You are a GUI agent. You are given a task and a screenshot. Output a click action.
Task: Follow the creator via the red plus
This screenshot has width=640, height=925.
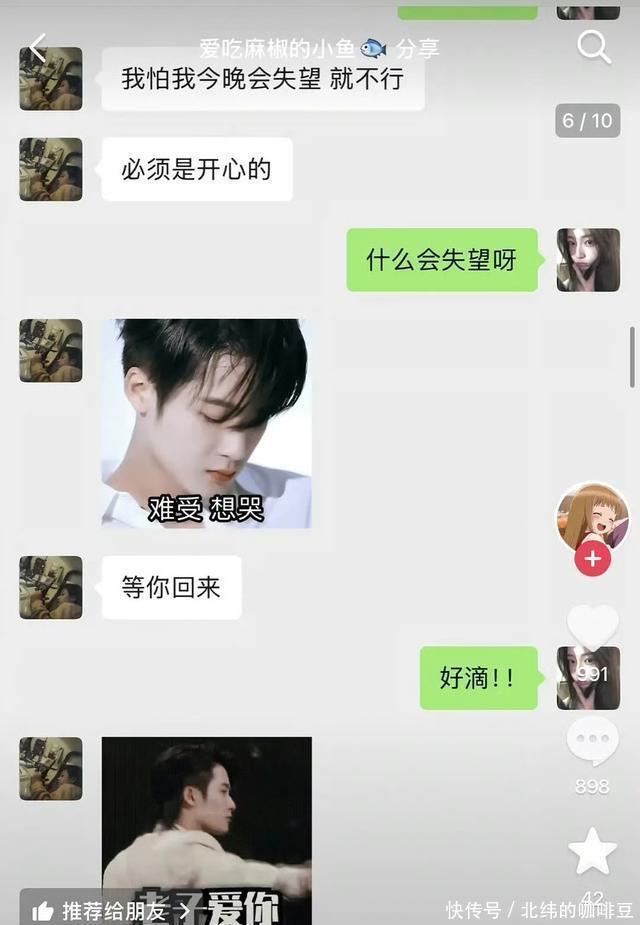click(593, 559)
